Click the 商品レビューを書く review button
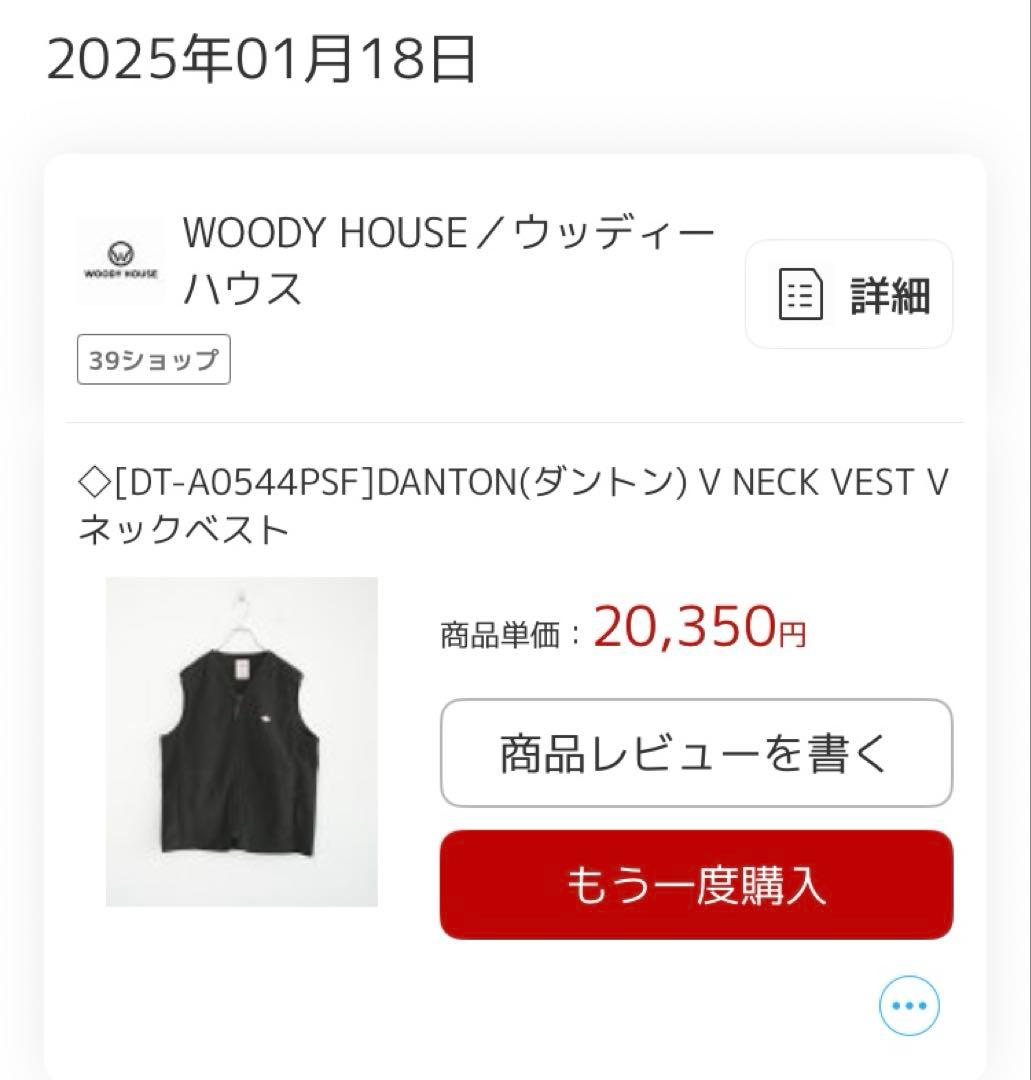This screenshot has height=1080, width=1031. tap(695, 753)
